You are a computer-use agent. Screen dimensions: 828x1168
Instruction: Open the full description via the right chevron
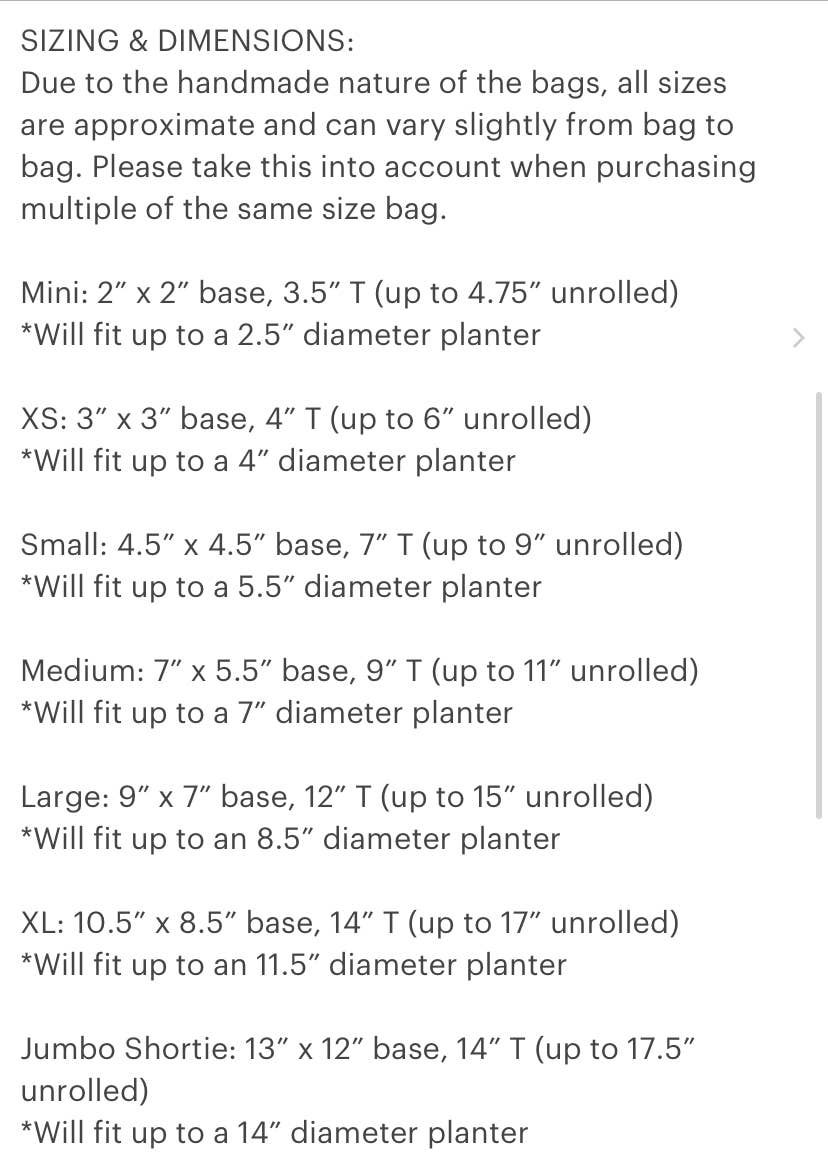click(x=797, y=338)
